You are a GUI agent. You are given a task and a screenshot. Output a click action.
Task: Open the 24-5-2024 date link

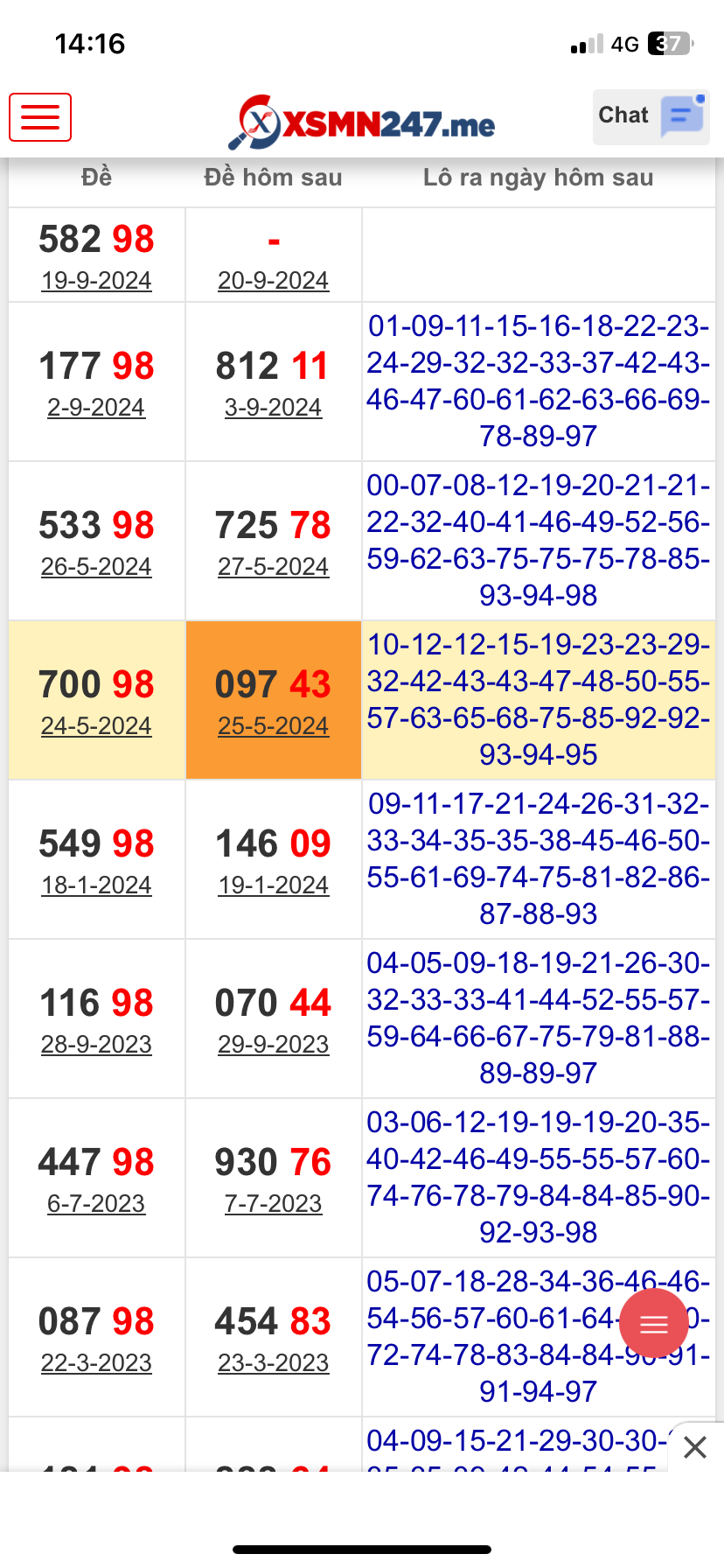point(96,726)
